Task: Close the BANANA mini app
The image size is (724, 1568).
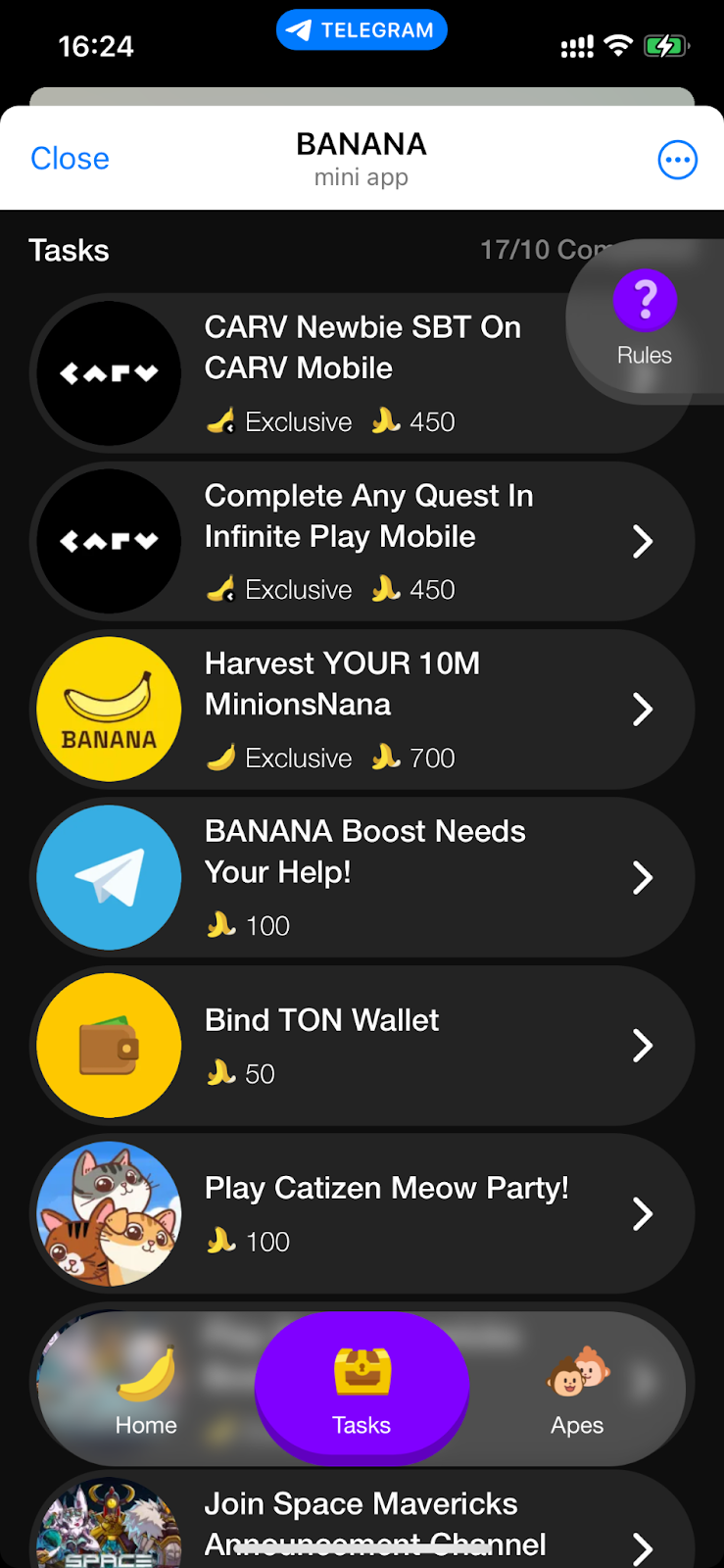Action: (70, 159)
